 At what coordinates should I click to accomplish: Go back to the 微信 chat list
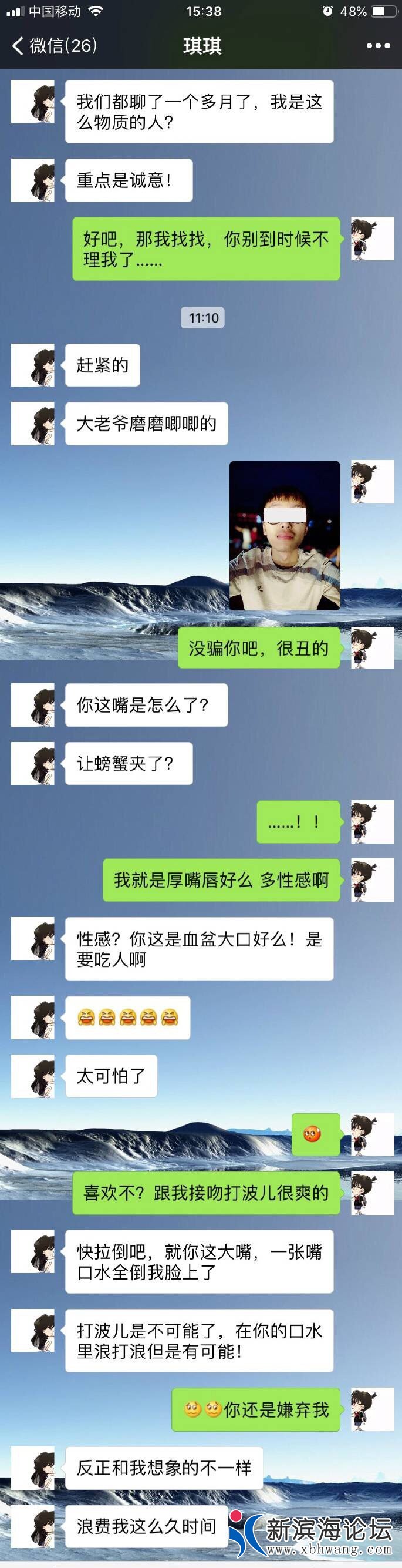coord(53,46)
